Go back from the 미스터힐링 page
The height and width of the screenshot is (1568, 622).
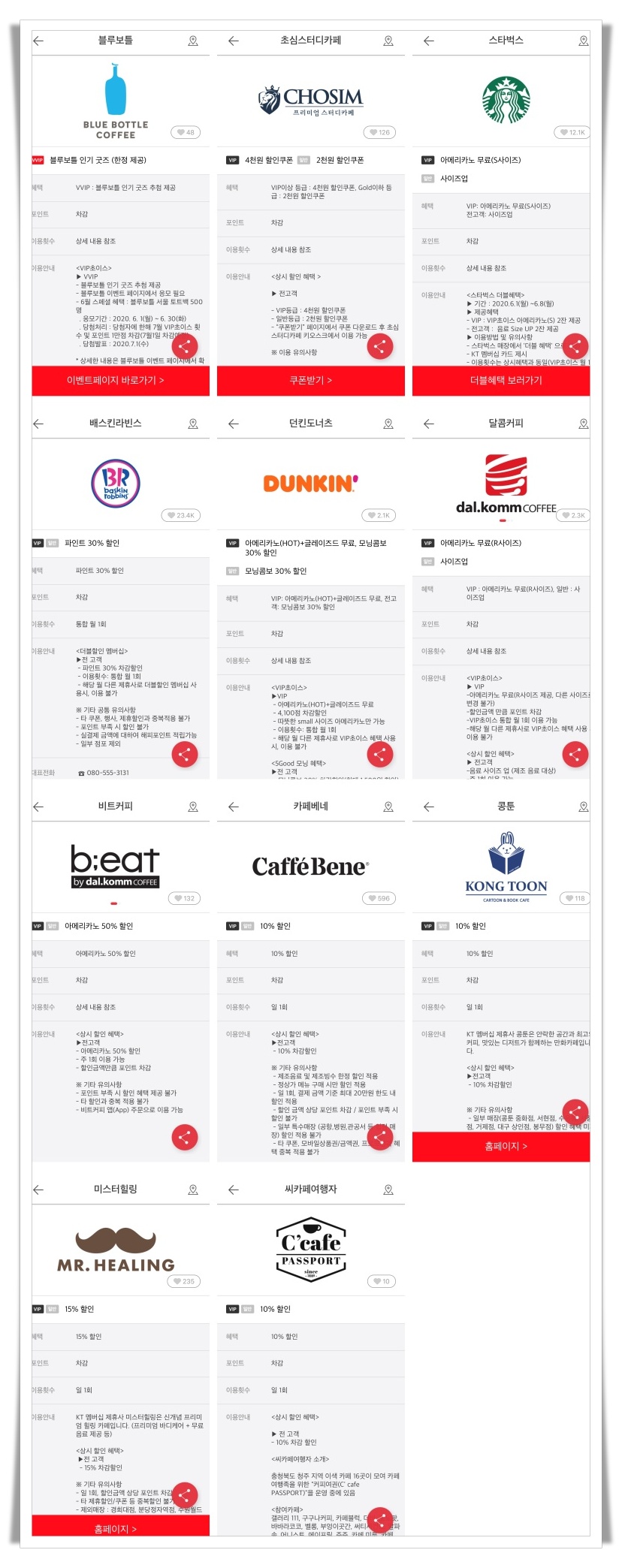38,1190
